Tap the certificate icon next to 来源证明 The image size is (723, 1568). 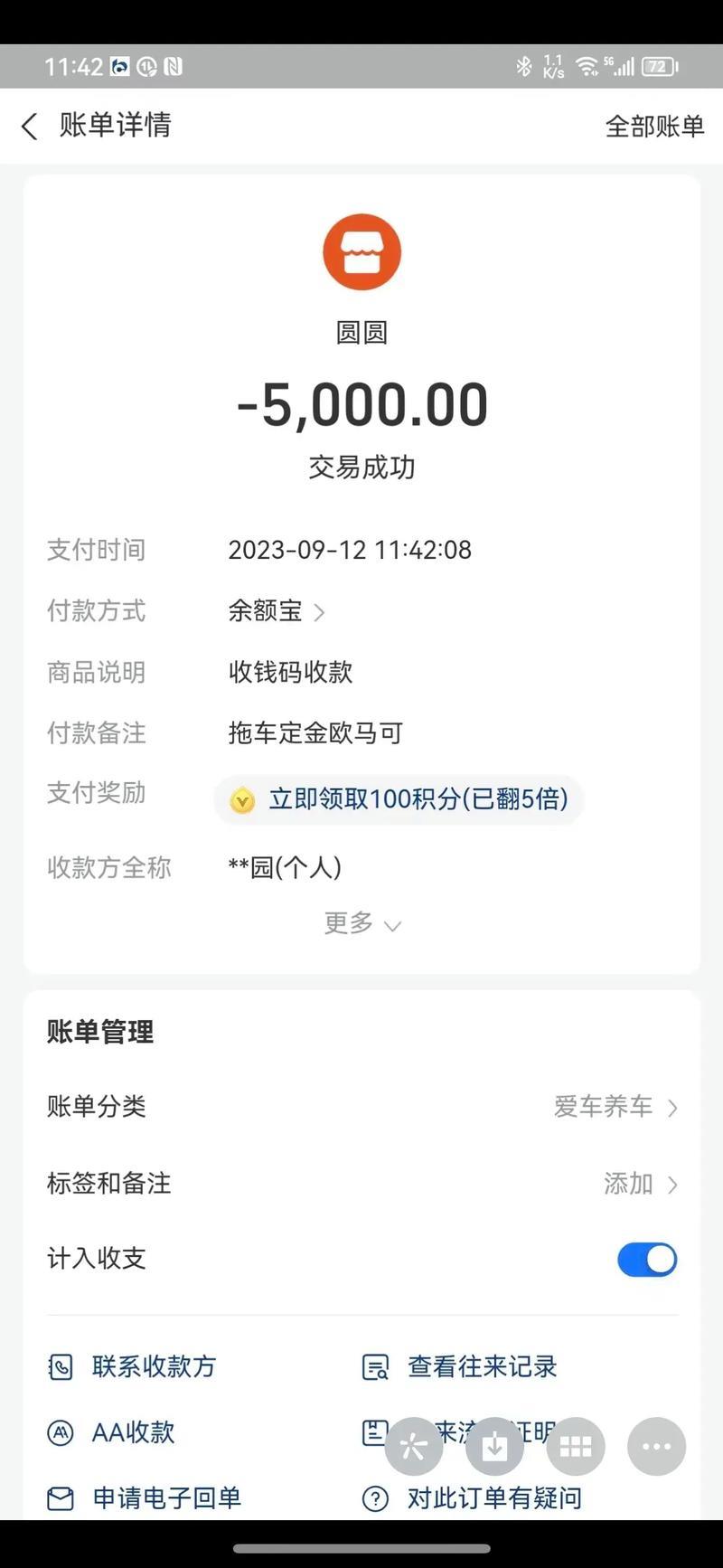coord(374,1431)
